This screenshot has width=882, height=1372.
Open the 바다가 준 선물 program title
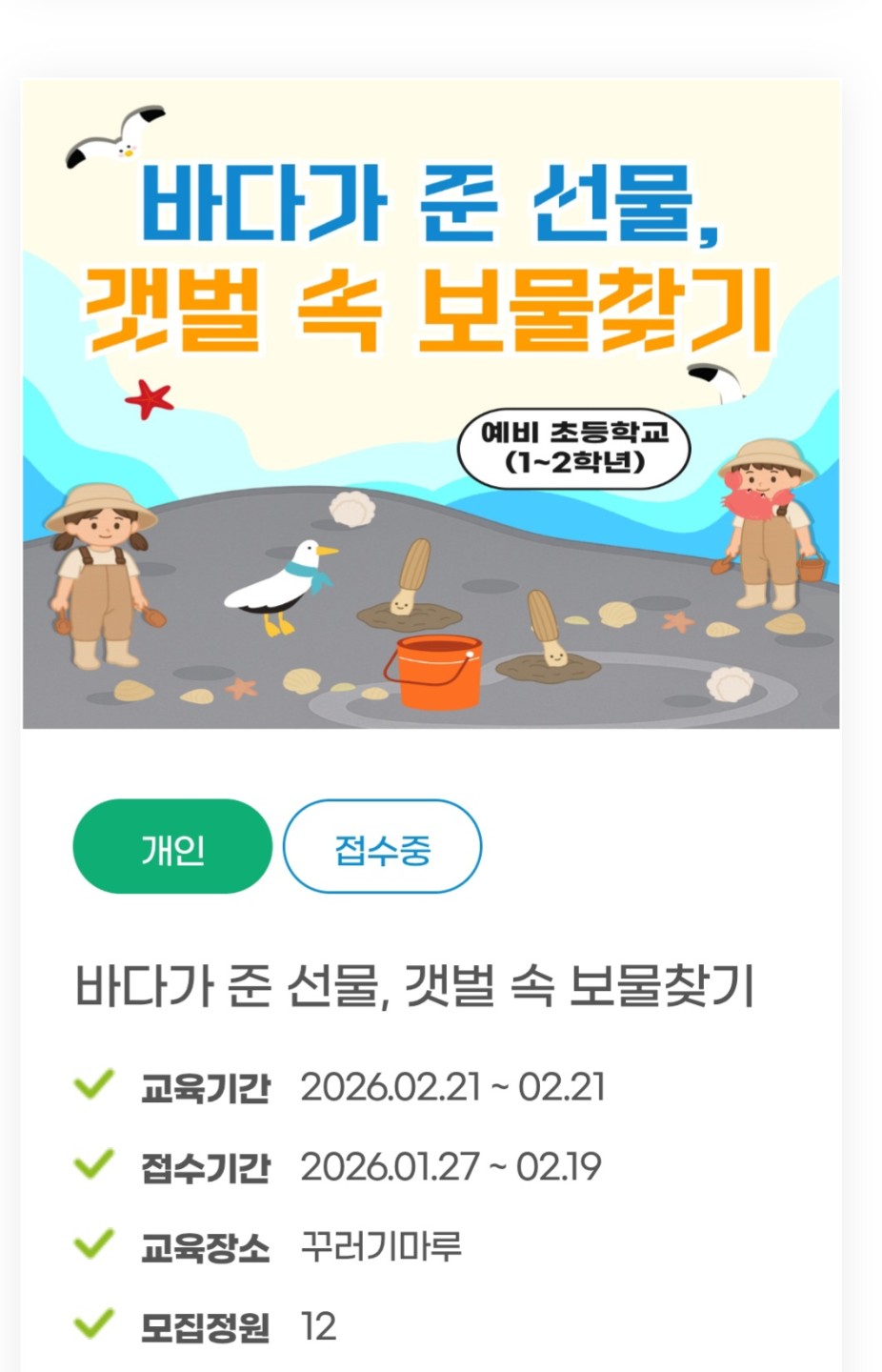[x=414, y=986]
